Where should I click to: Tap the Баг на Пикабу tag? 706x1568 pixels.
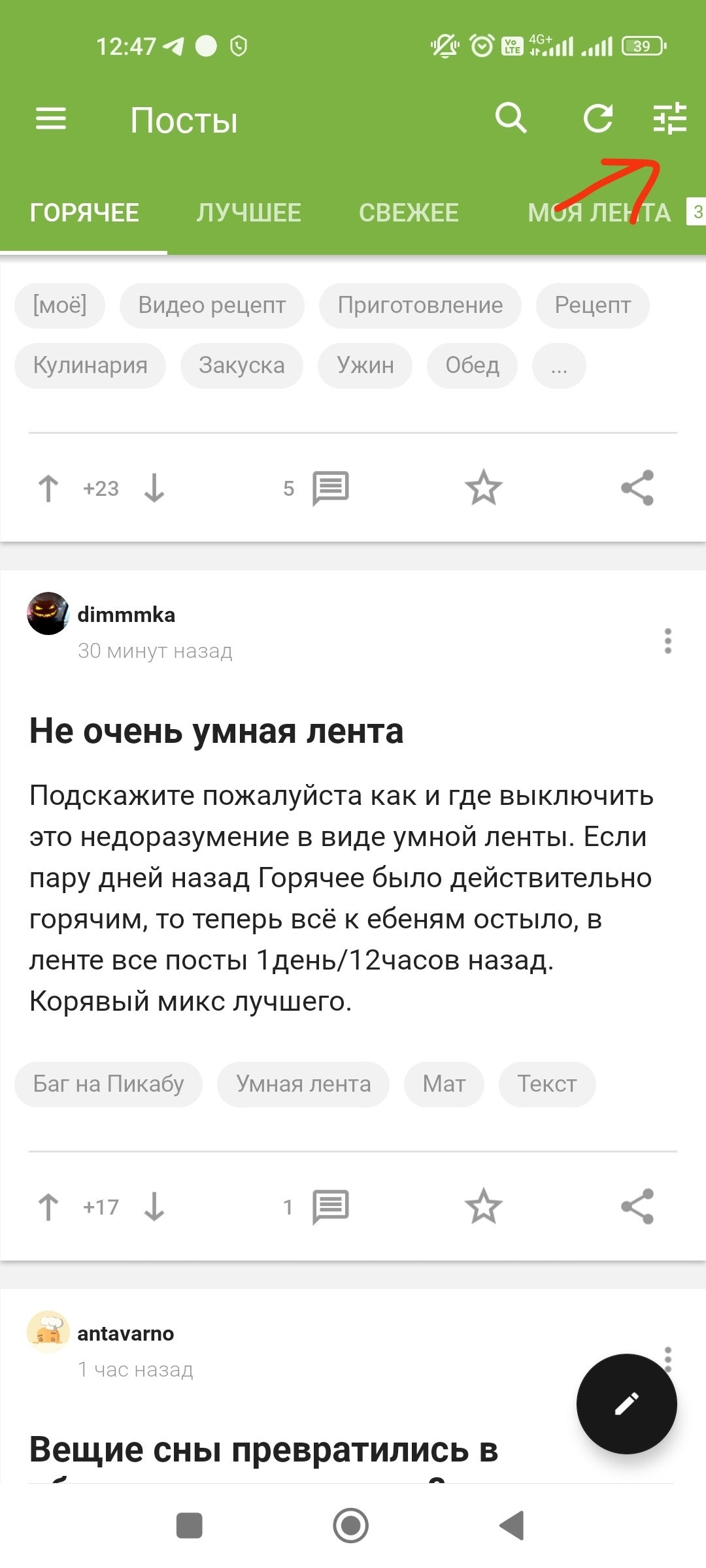[x=109, y=1084]
